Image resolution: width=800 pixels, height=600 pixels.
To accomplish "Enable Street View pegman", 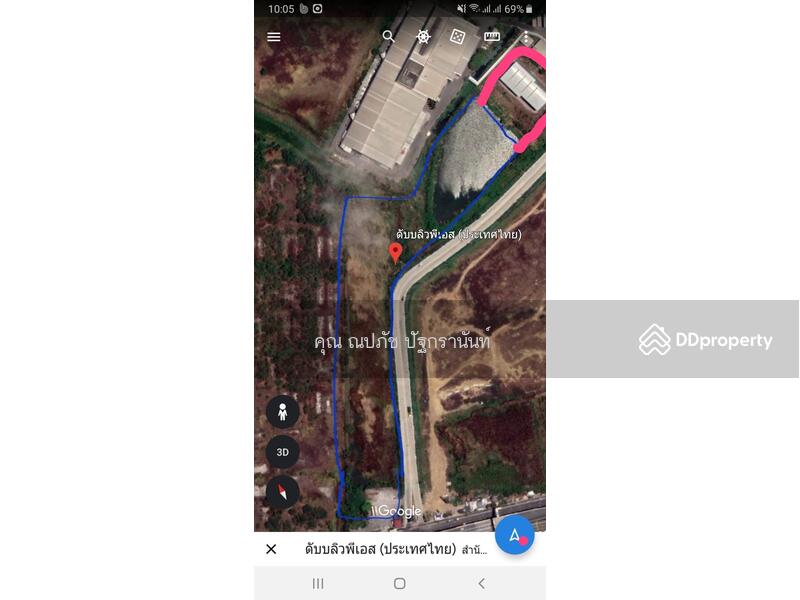I will (282, 412).
